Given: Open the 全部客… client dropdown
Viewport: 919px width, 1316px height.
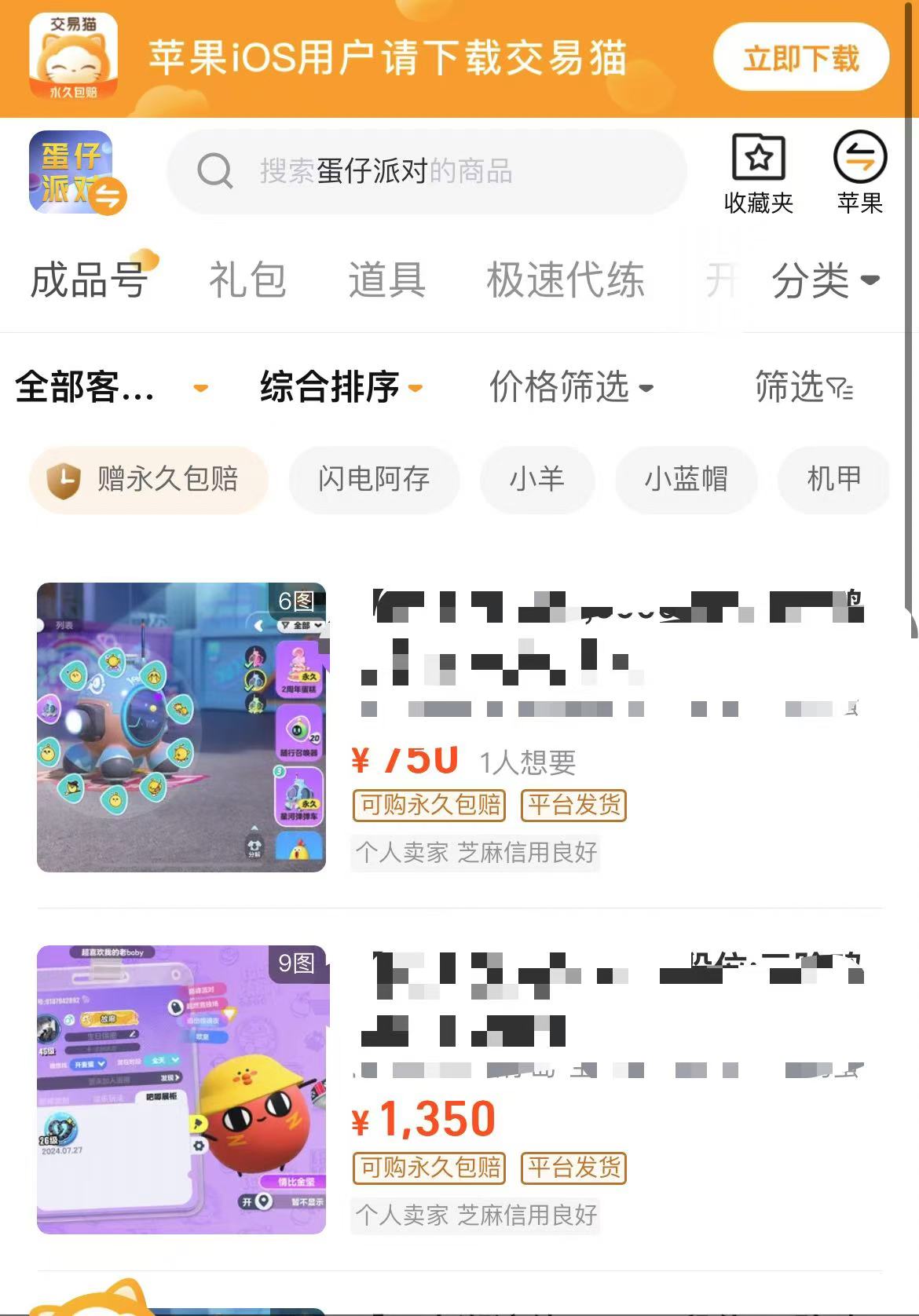Looking at the screenshot, I should pyautogui.click(x=111, y=387).
